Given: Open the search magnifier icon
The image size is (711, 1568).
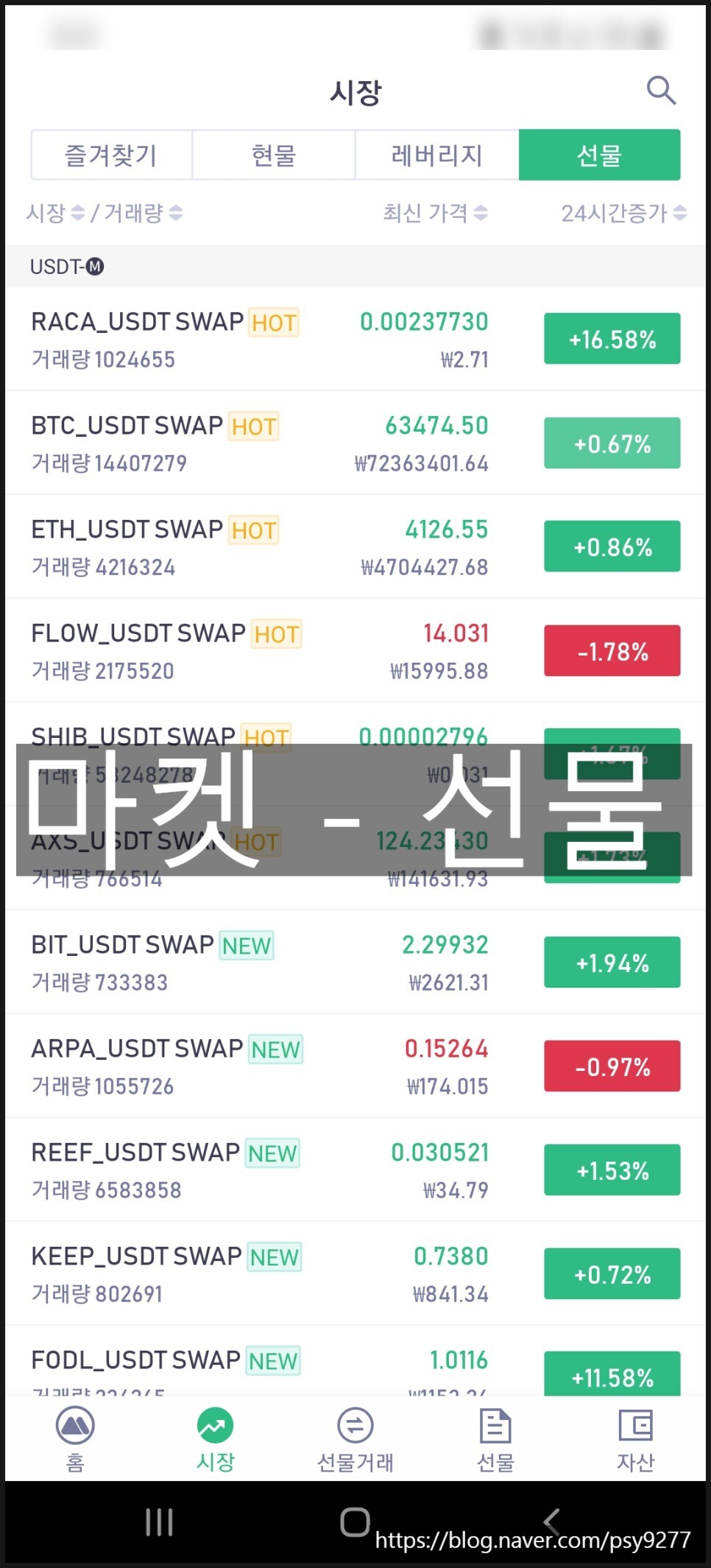Looking at the screenshot, I should coord(660,91).
